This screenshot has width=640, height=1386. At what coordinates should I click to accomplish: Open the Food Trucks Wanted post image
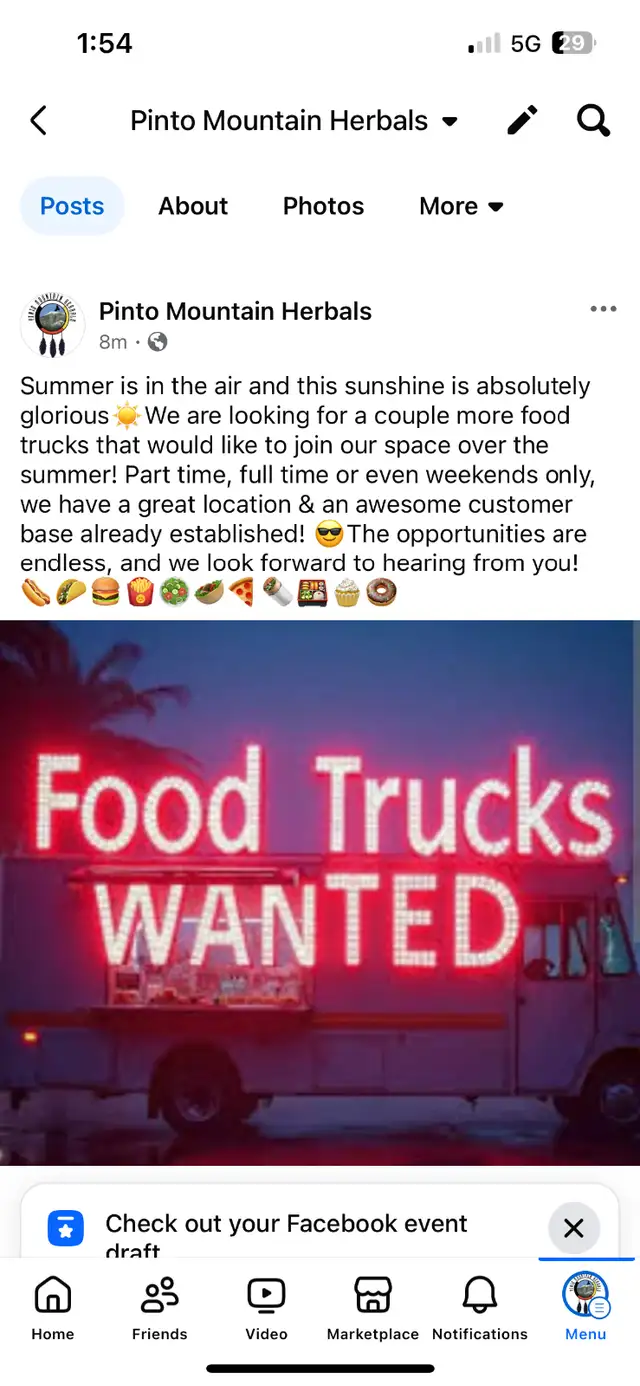pyautogui.click(x=320, y=892)
